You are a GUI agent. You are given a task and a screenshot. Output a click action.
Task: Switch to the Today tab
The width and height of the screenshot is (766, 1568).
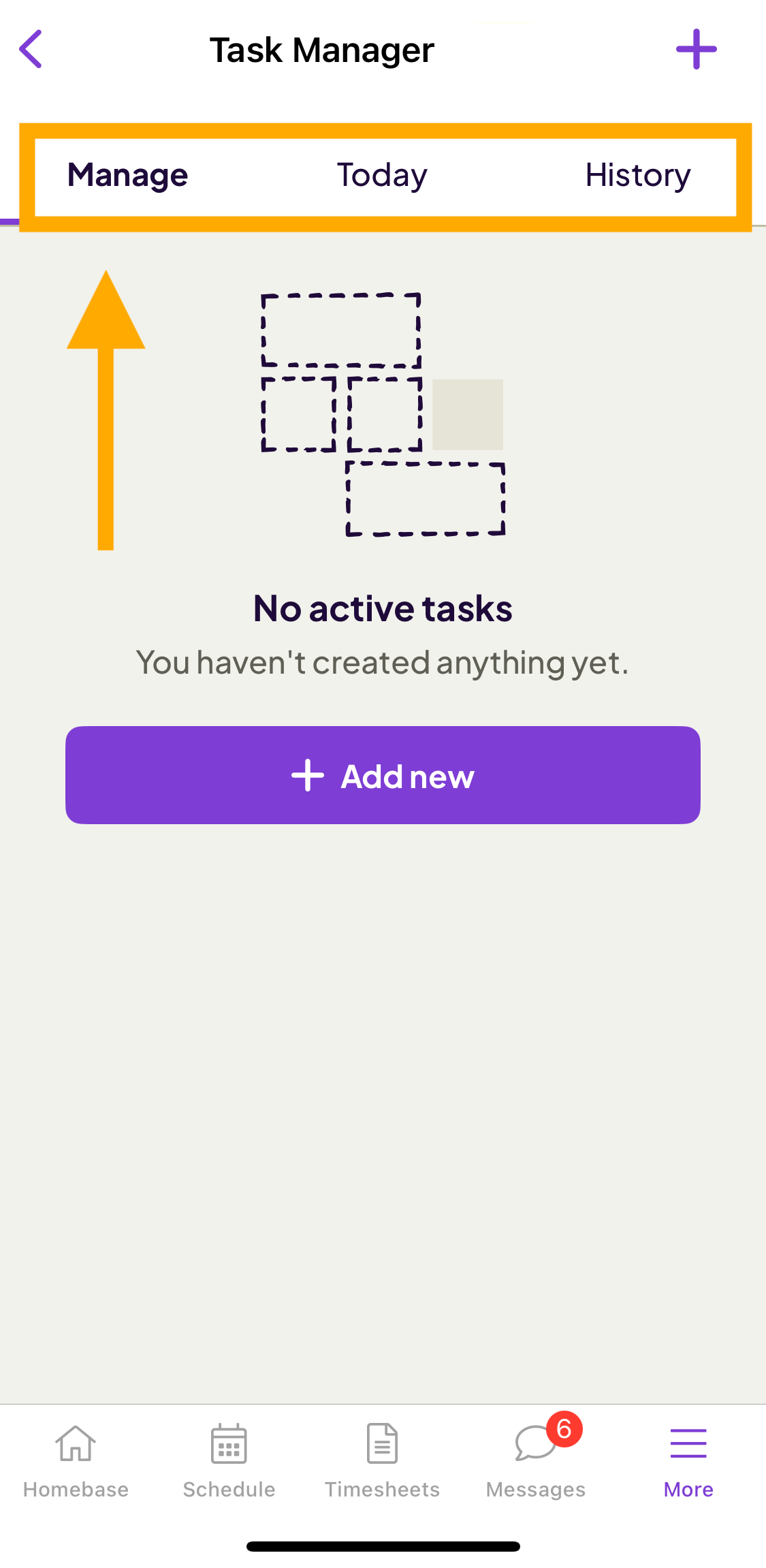[x=382, y=176]
